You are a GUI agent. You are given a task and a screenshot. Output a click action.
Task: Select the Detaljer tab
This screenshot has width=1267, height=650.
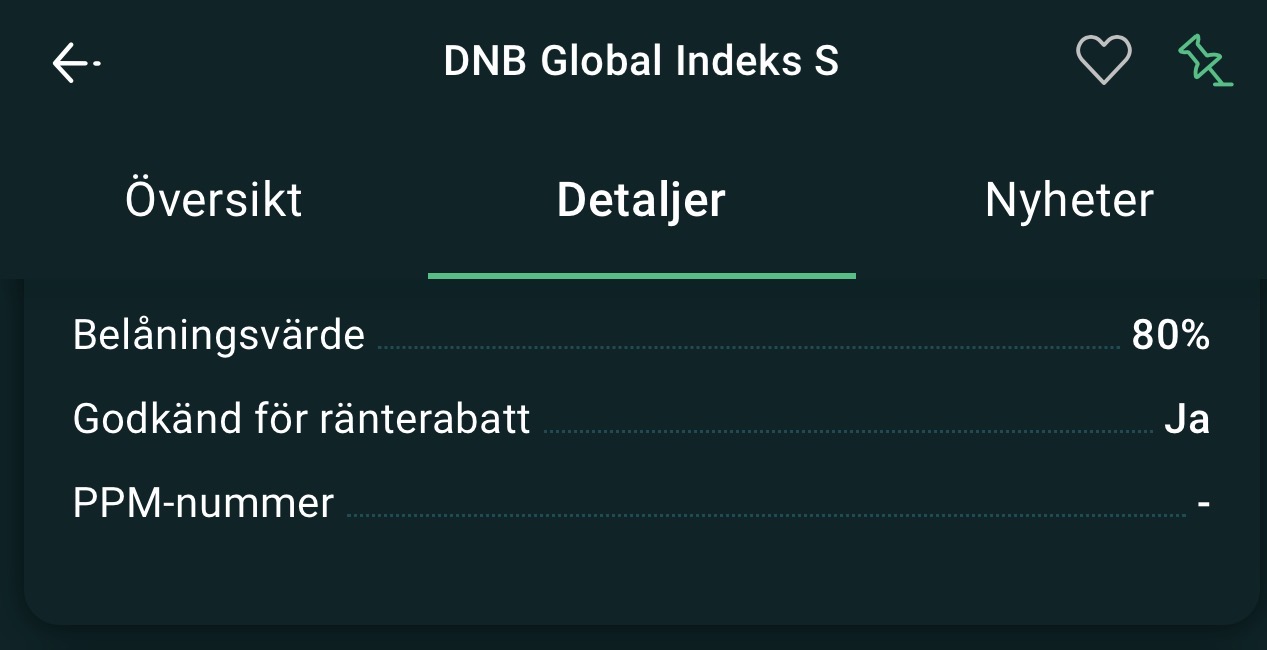click(641, 200)
